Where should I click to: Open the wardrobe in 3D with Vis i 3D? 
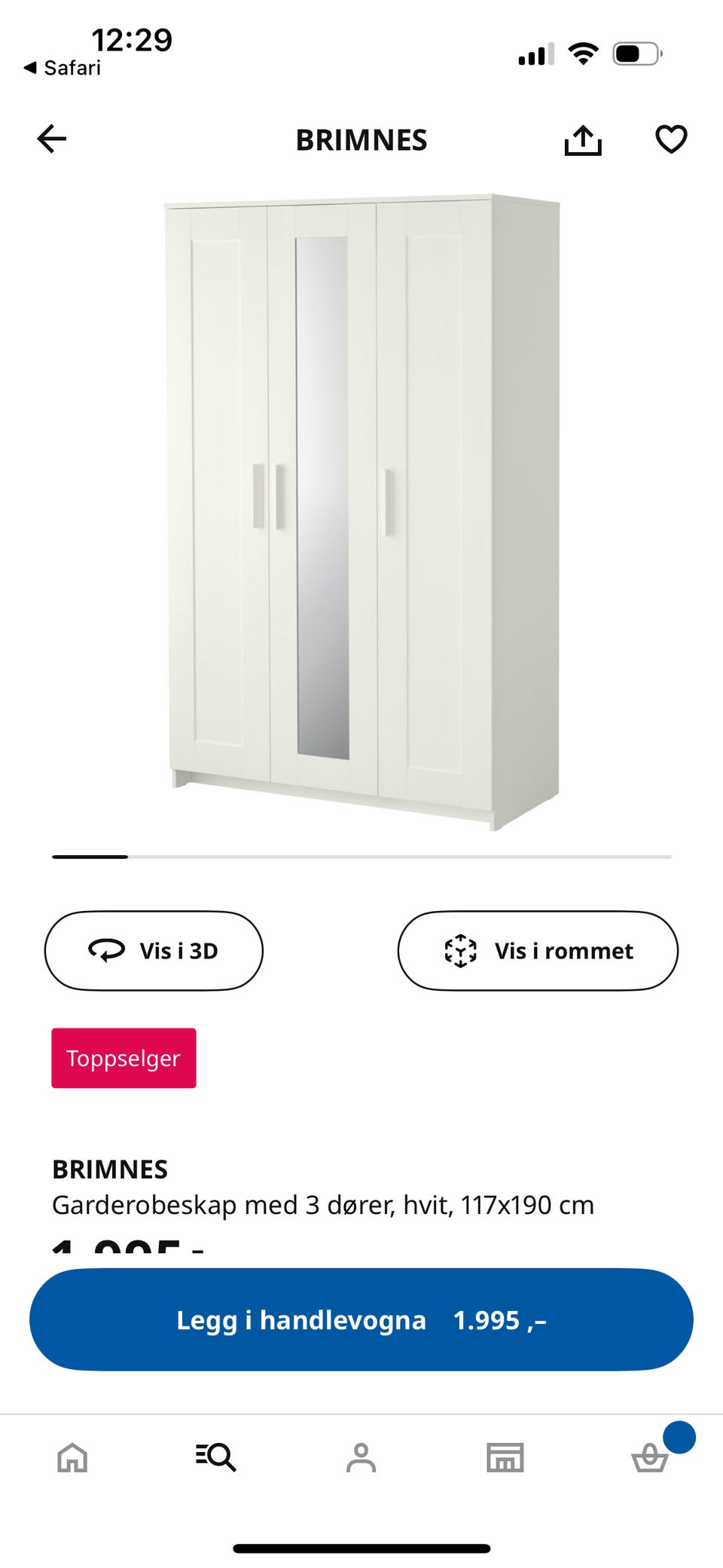tap(154, 951)
